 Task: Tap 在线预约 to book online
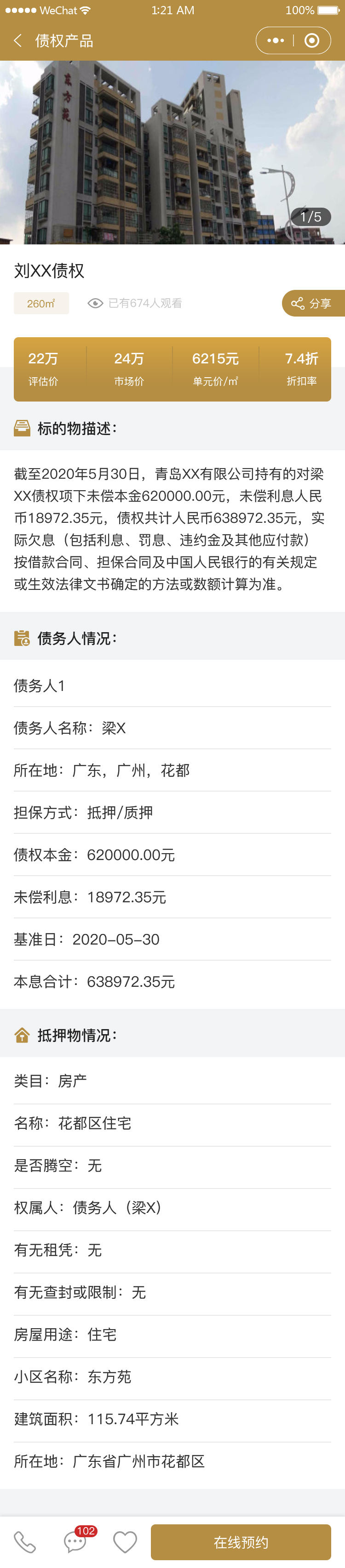pos(241,1542)
